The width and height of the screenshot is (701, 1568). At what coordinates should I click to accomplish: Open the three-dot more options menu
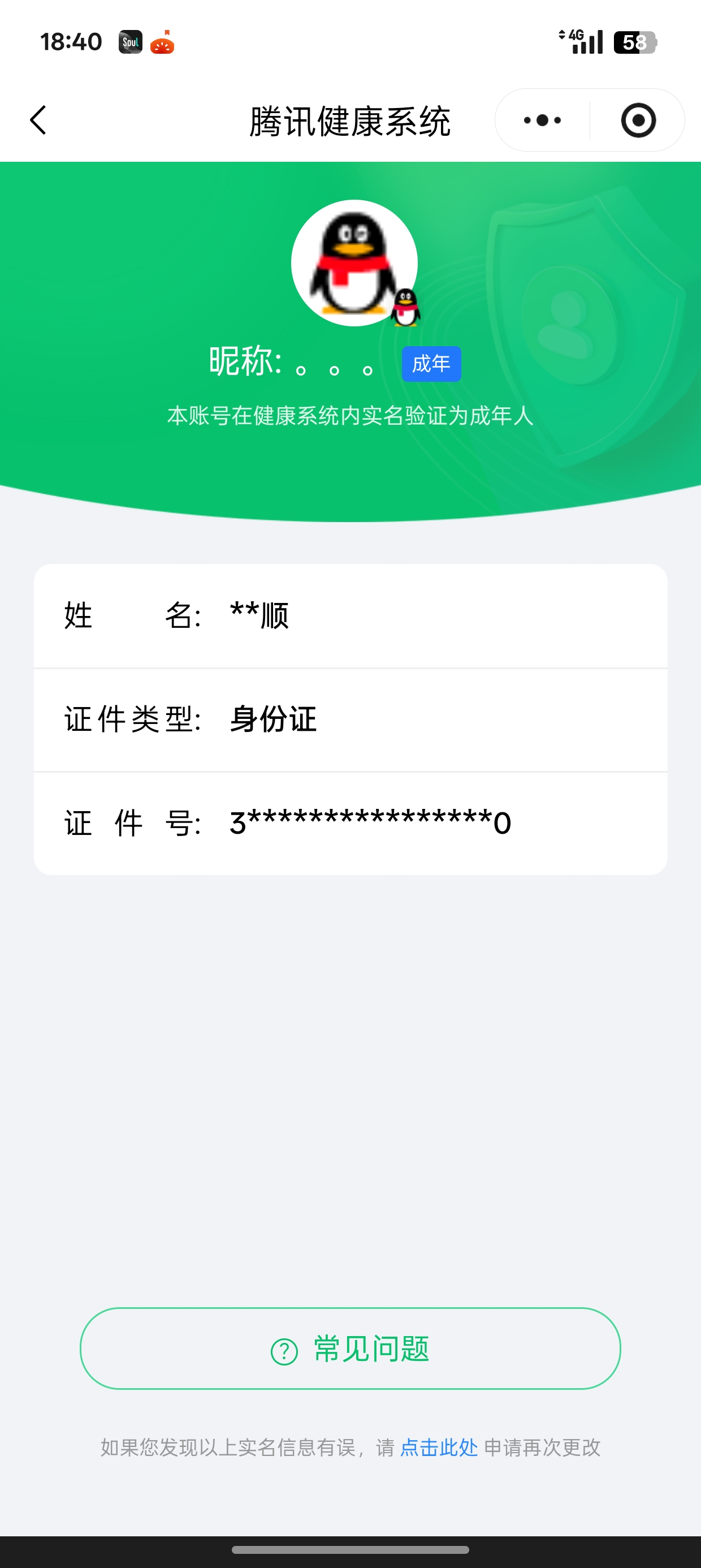pyautogui.click(x=542, y=120)
